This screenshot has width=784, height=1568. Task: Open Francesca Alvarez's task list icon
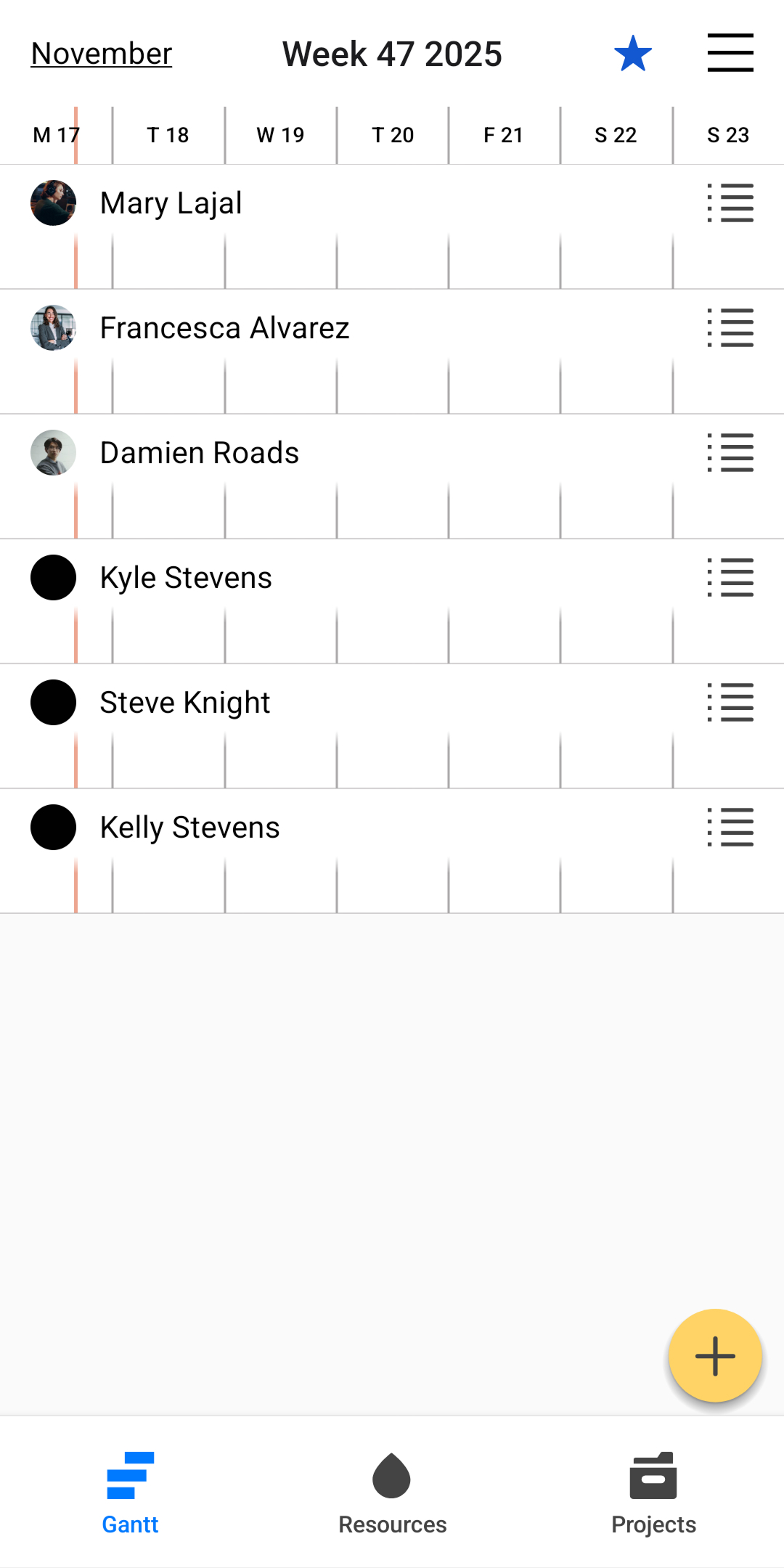pyautogui.click(x=730, y=328)
